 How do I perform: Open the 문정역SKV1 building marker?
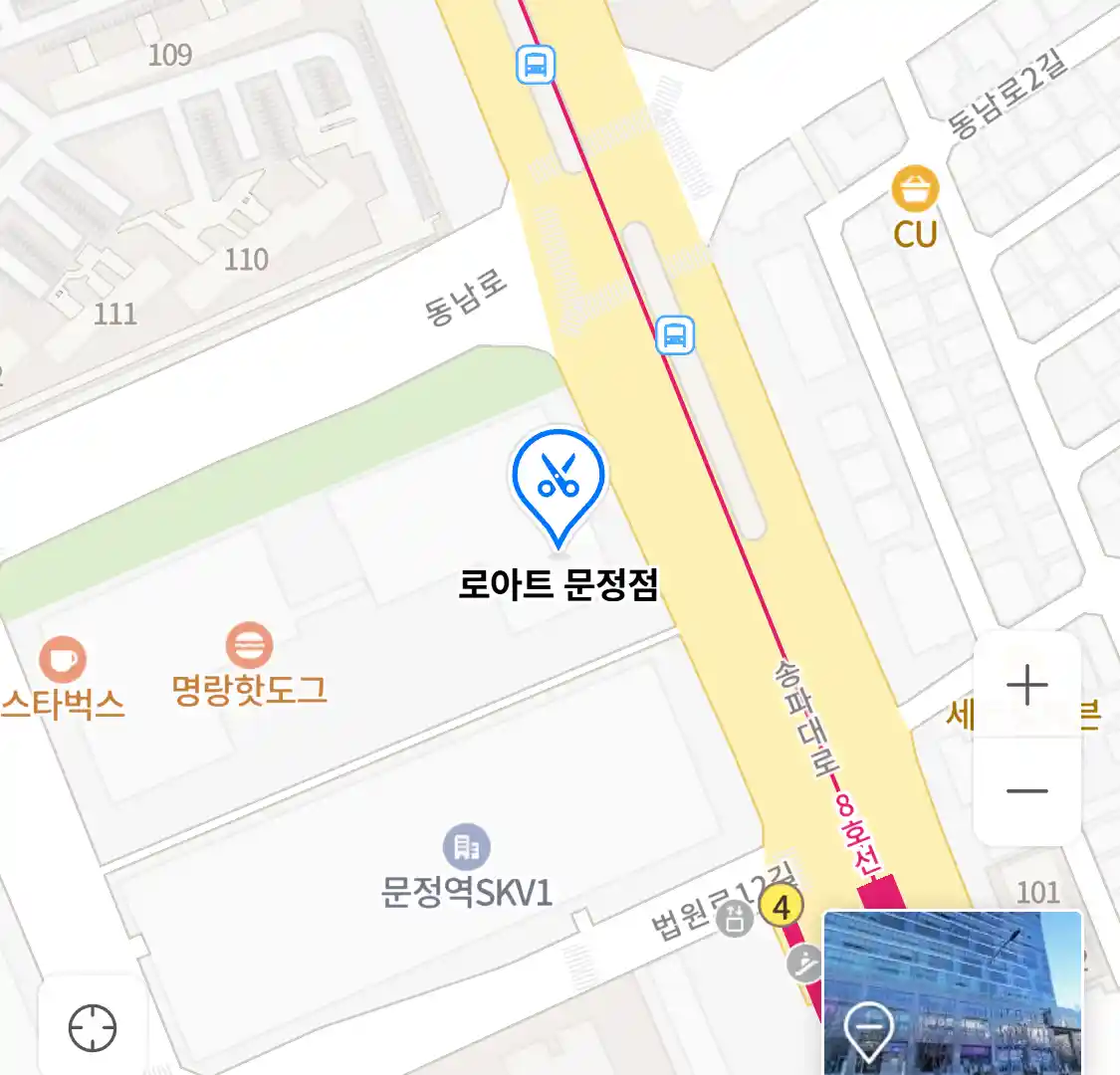pos(466,848)
